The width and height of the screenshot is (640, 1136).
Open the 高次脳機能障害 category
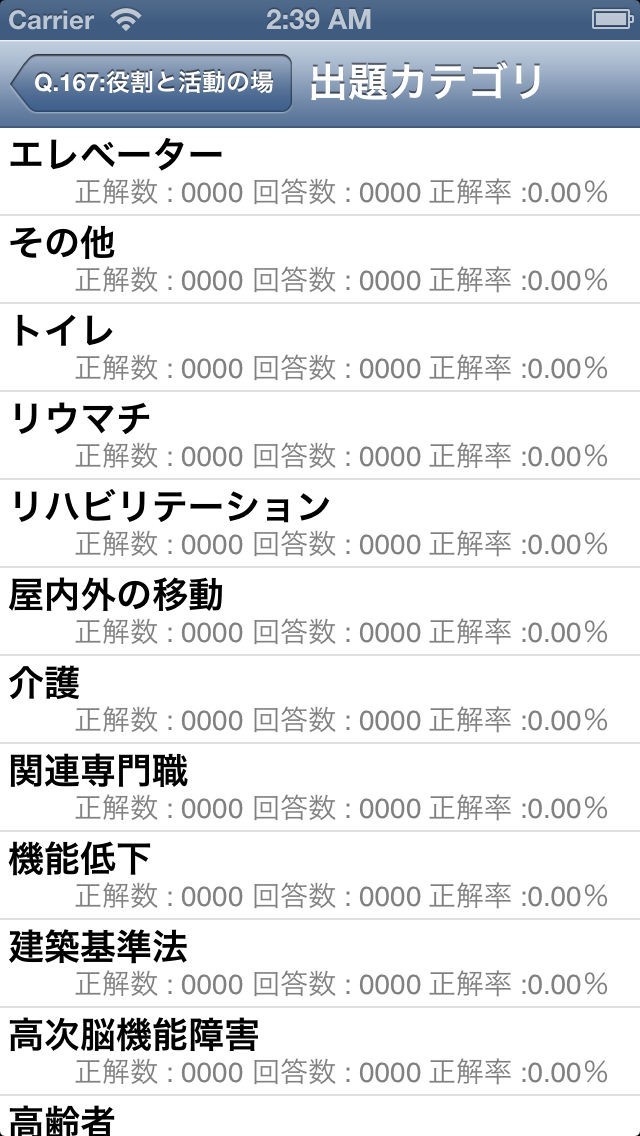pos(320,1052)
